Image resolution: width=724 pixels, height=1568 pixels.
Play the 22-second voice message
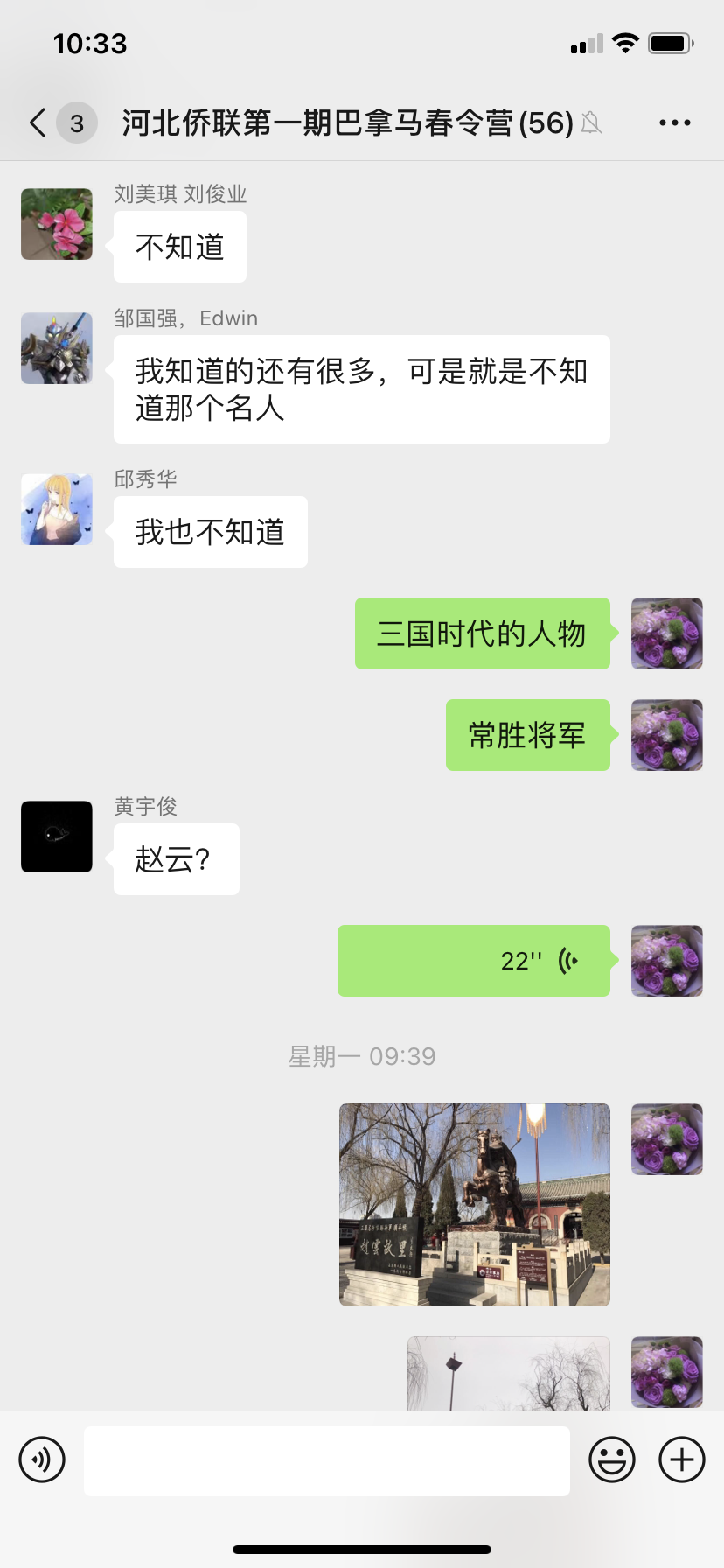(x=474, y=961)
